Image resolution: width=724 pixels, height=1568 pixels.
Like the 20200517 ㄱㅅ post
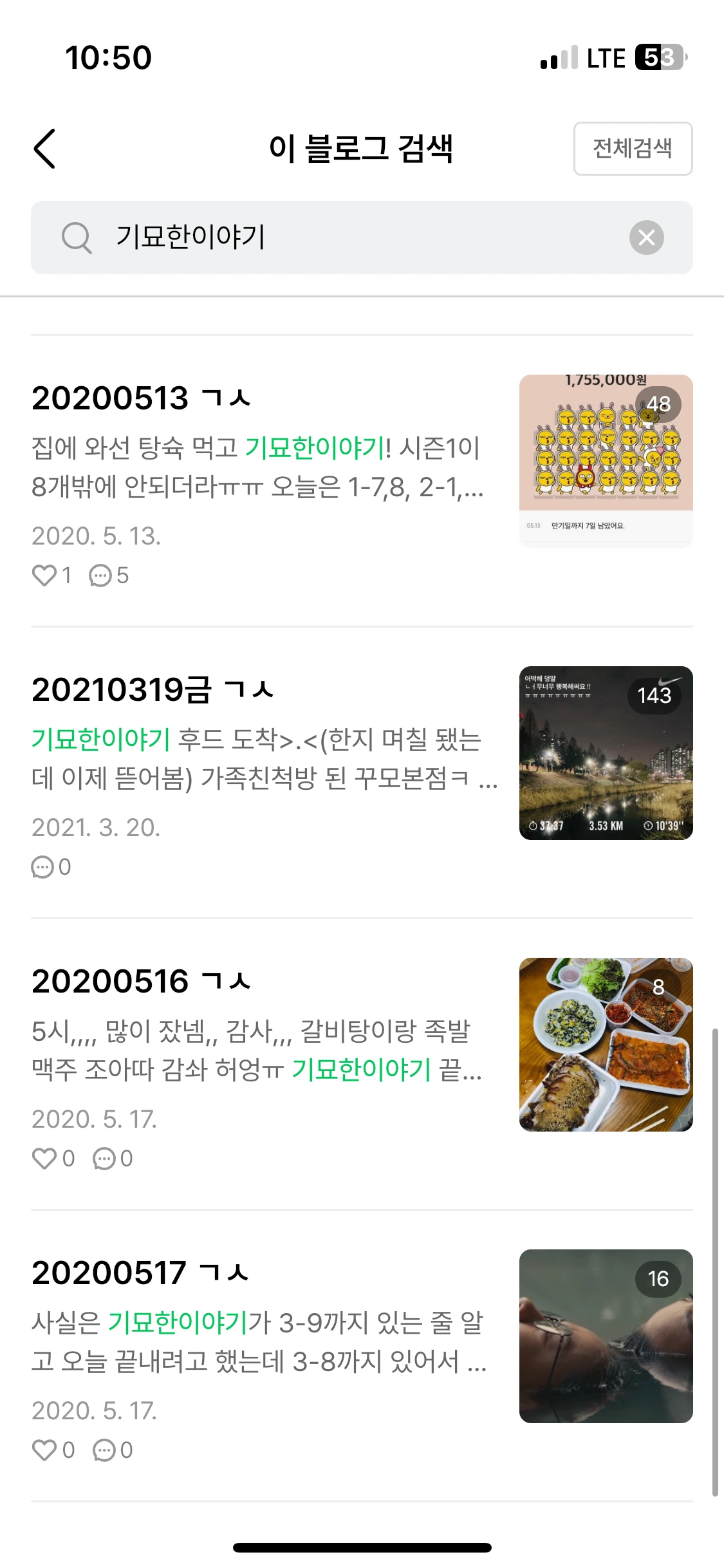pyautogui.click(x=44, y=1450)
